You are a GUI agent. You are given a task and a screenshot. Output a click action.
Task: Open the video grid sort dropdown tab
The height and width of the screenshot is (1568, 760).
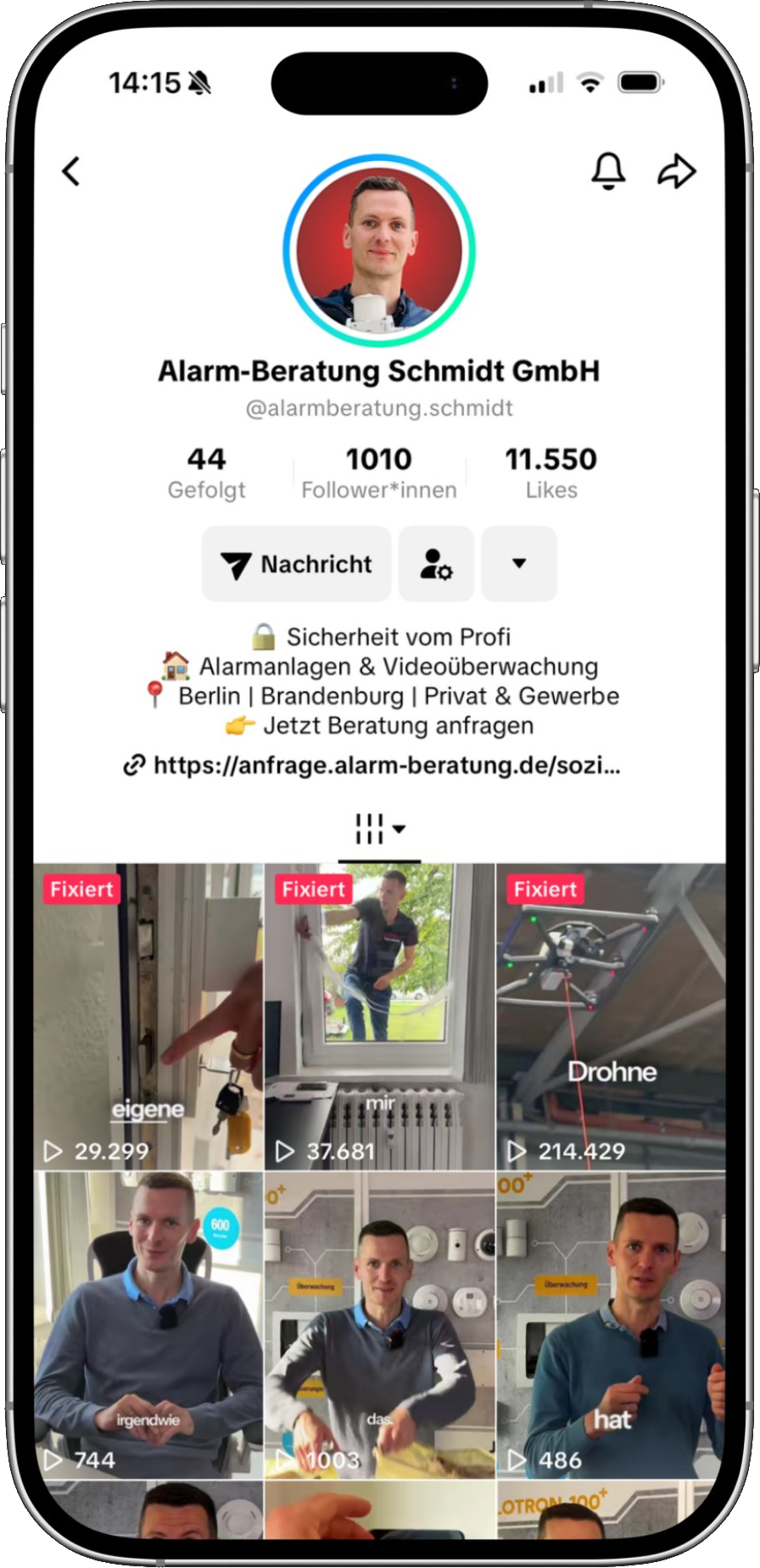(379, 829)
